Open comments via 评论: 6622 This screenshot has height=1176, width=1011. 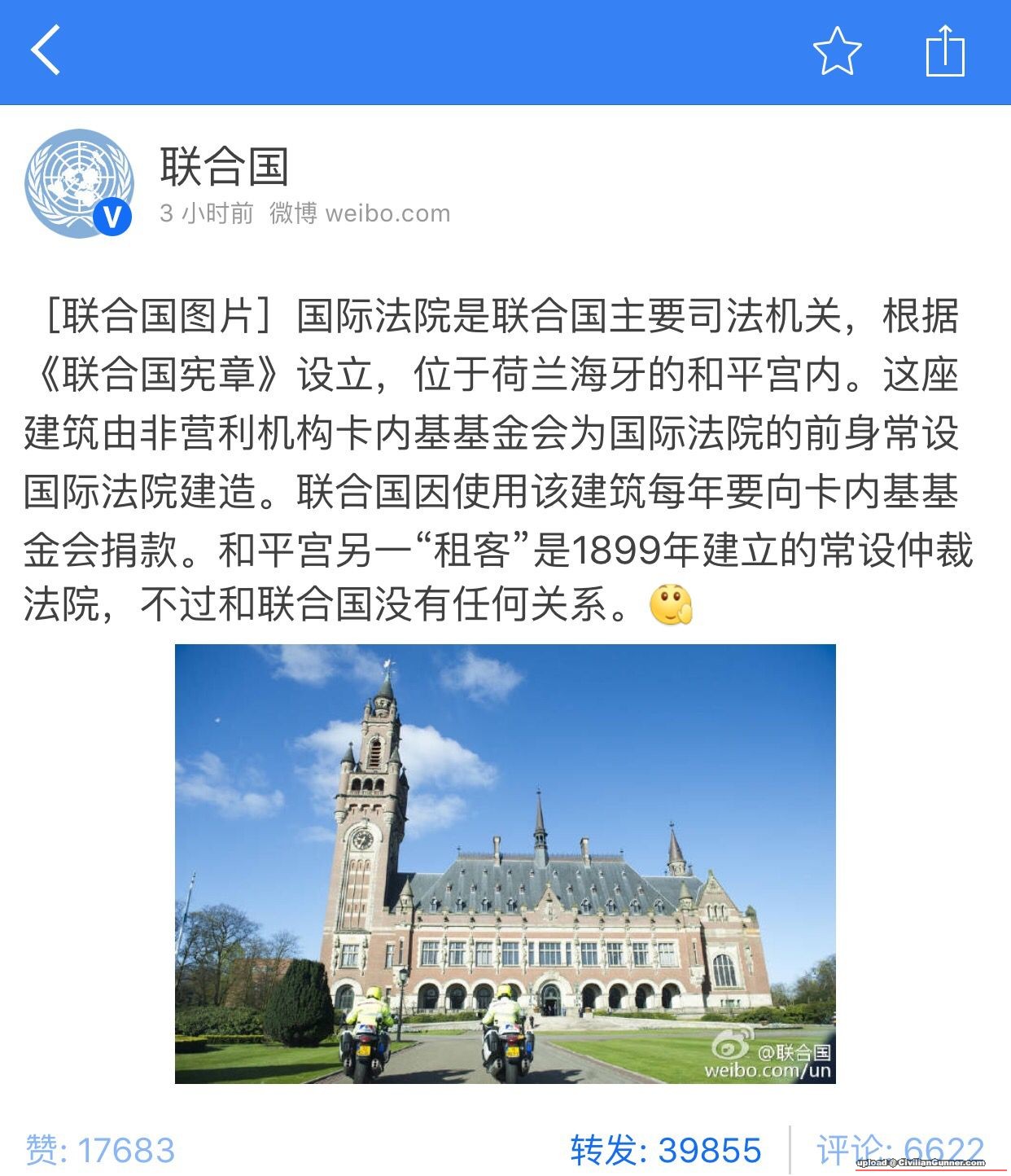point(899,1150)
